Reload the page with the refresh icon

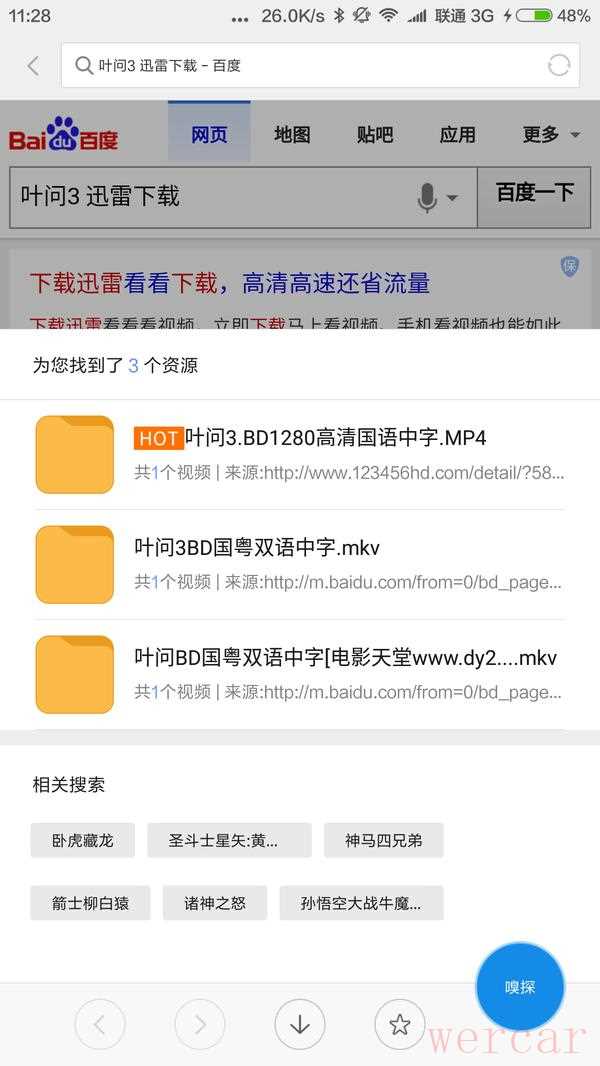558,66
